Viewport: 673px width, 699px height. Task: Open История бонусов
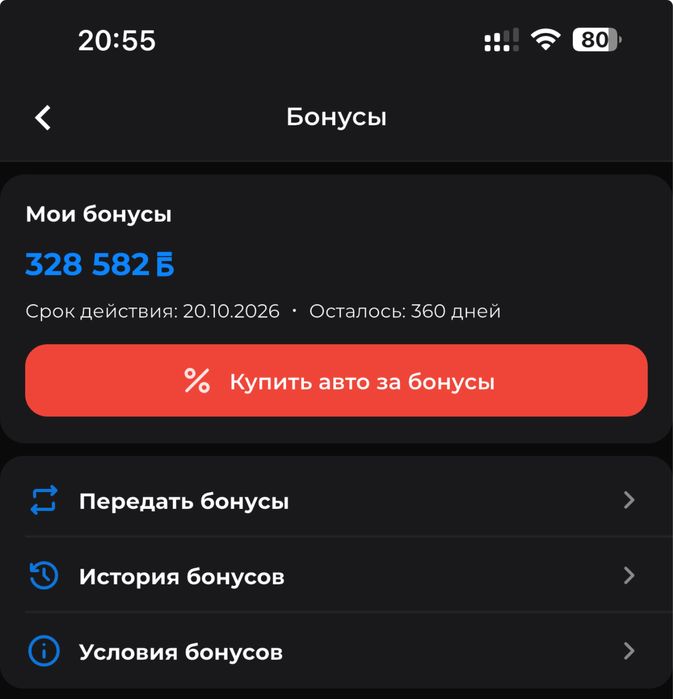pyautogui.click(x=336, y=576)
